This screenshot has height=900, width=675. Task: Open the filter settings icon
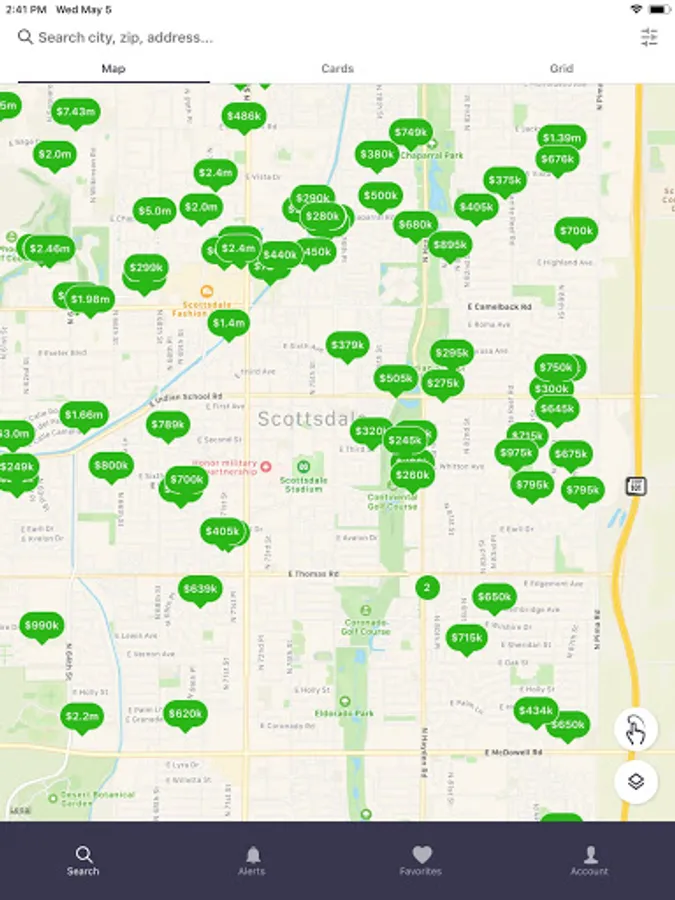649,38
